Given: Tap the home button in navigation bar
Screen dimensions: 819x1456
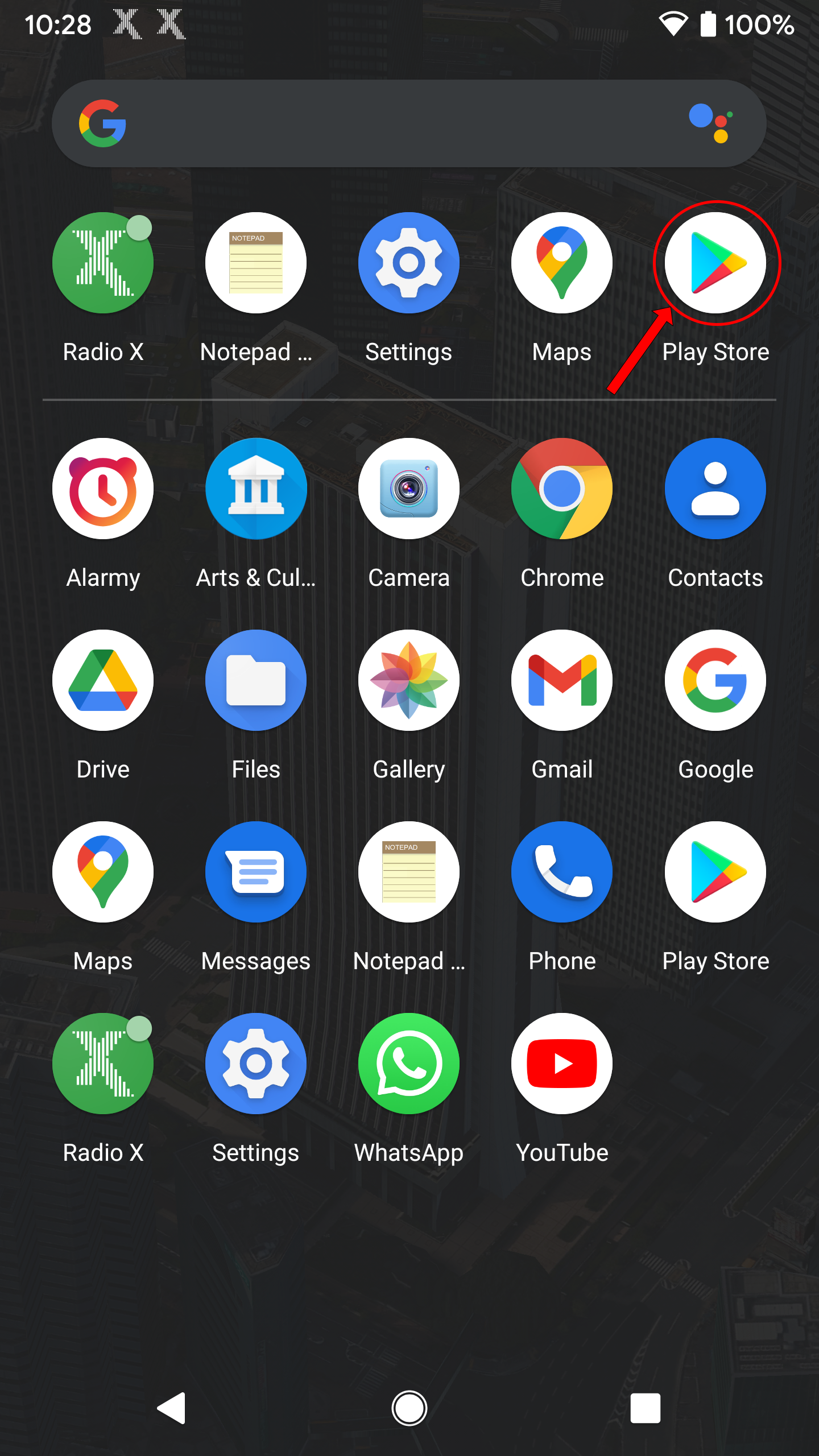Looking at the screenshot, I should tap(409, 1408).
